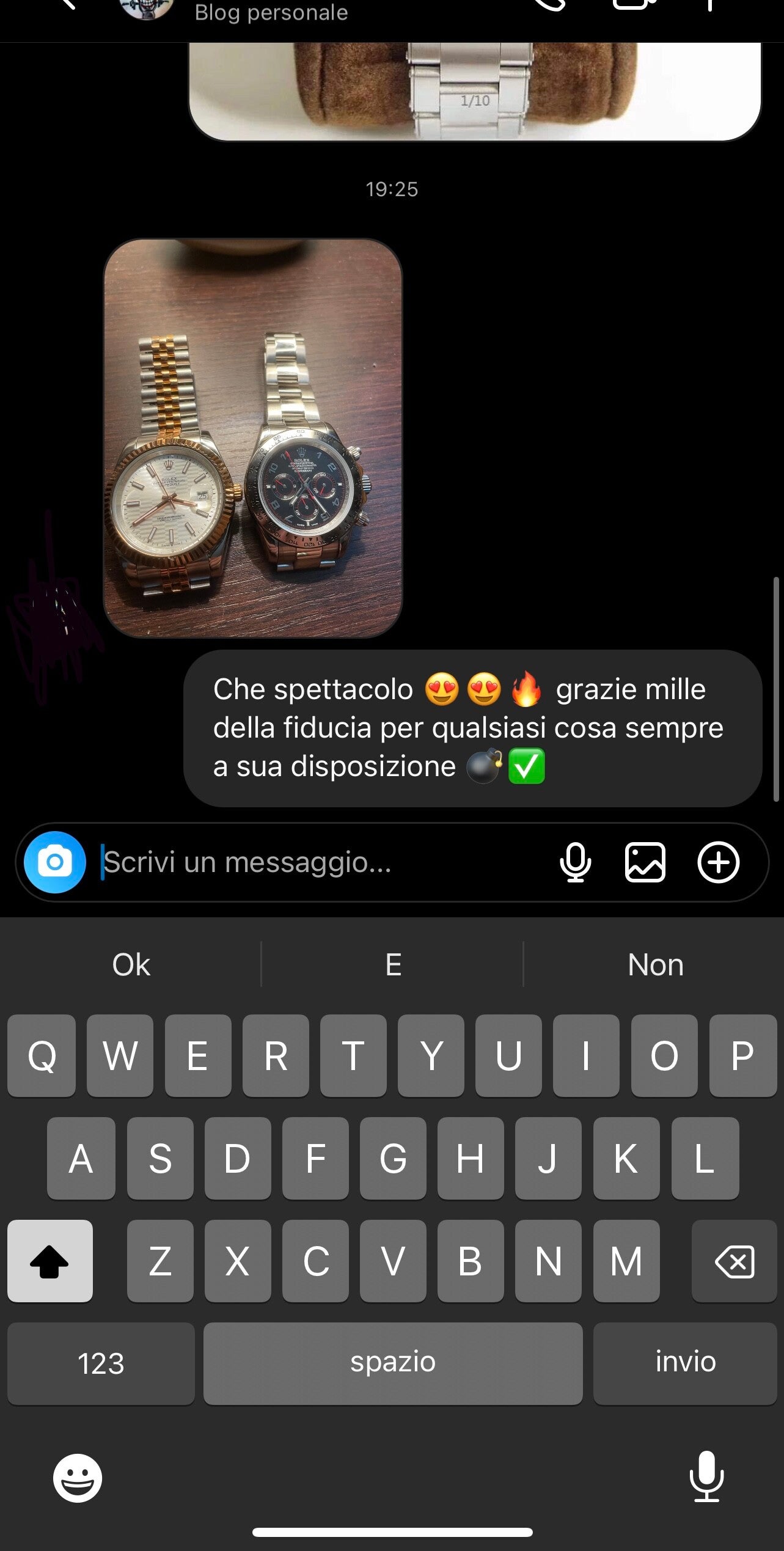The height and width of the screenshot is (1551, 784).
Task: Open the plus menu for more attachments
Action: coord(718,862)
